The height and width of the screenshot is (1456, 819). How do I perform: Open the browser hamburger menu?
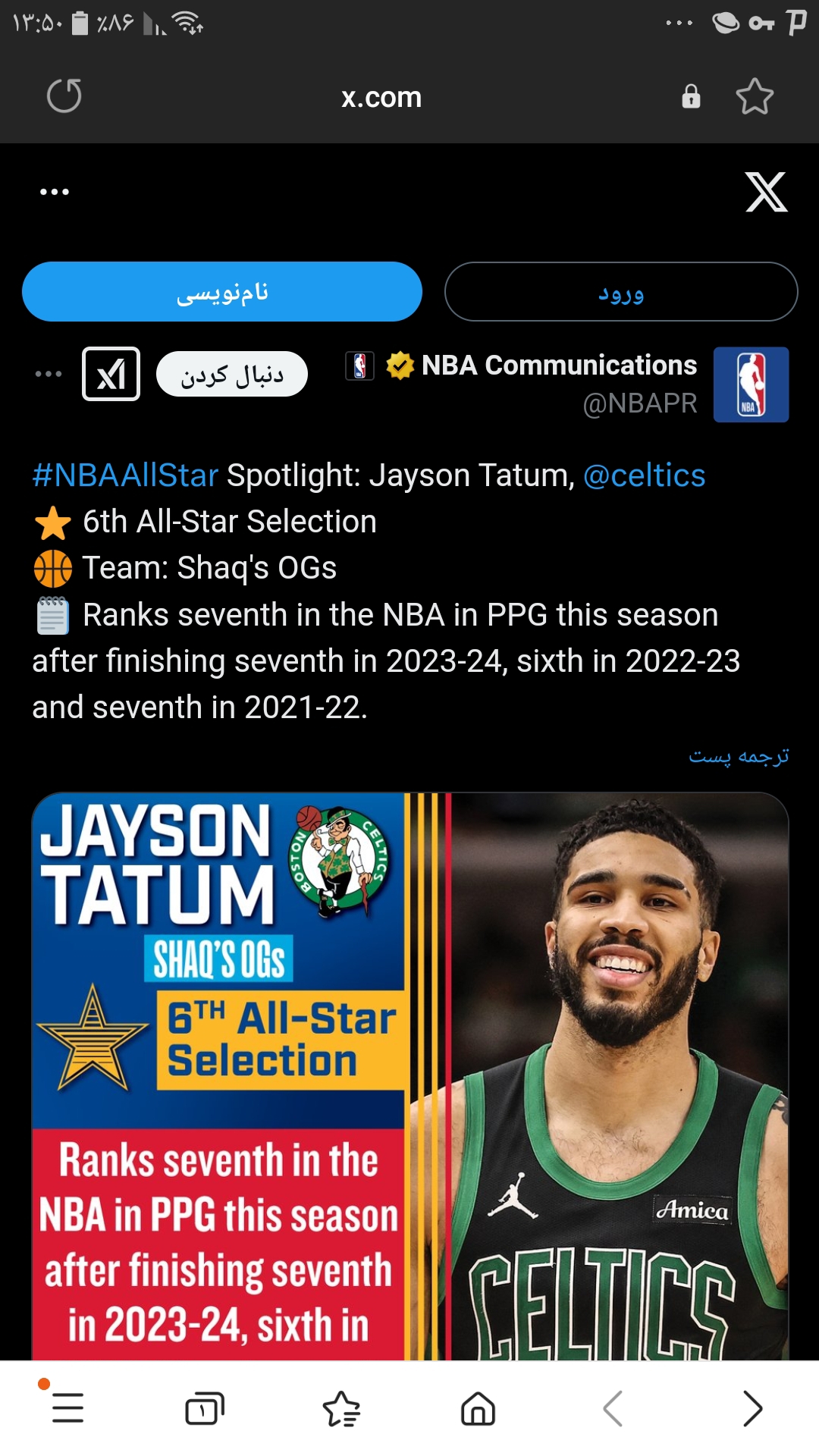[67, 1408]
